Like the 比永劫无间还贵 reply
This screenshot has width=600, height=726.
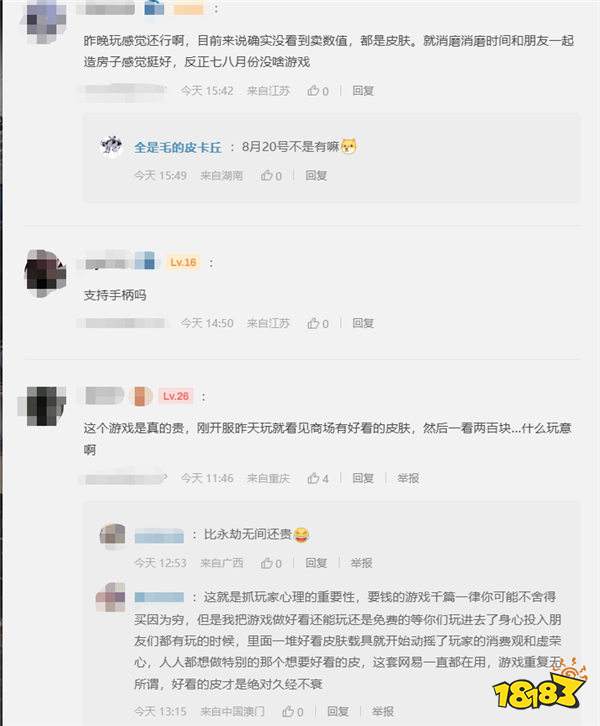[271, 563]
